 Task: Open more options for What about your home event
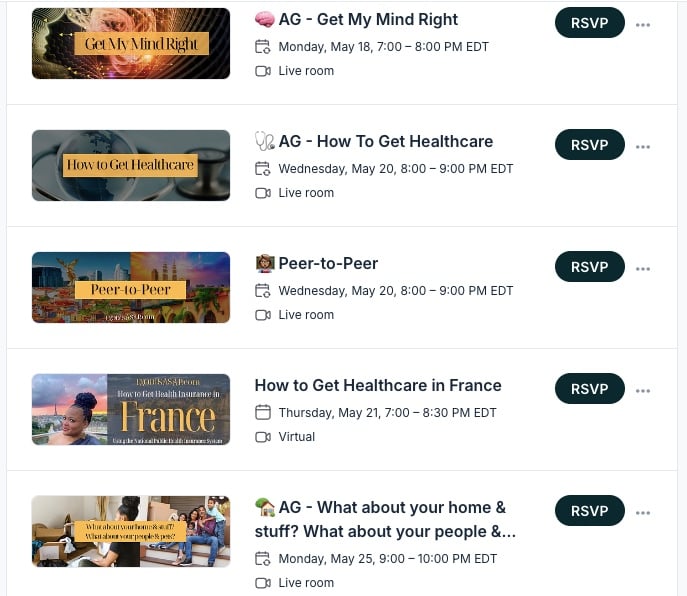click(x=643, y=513)
